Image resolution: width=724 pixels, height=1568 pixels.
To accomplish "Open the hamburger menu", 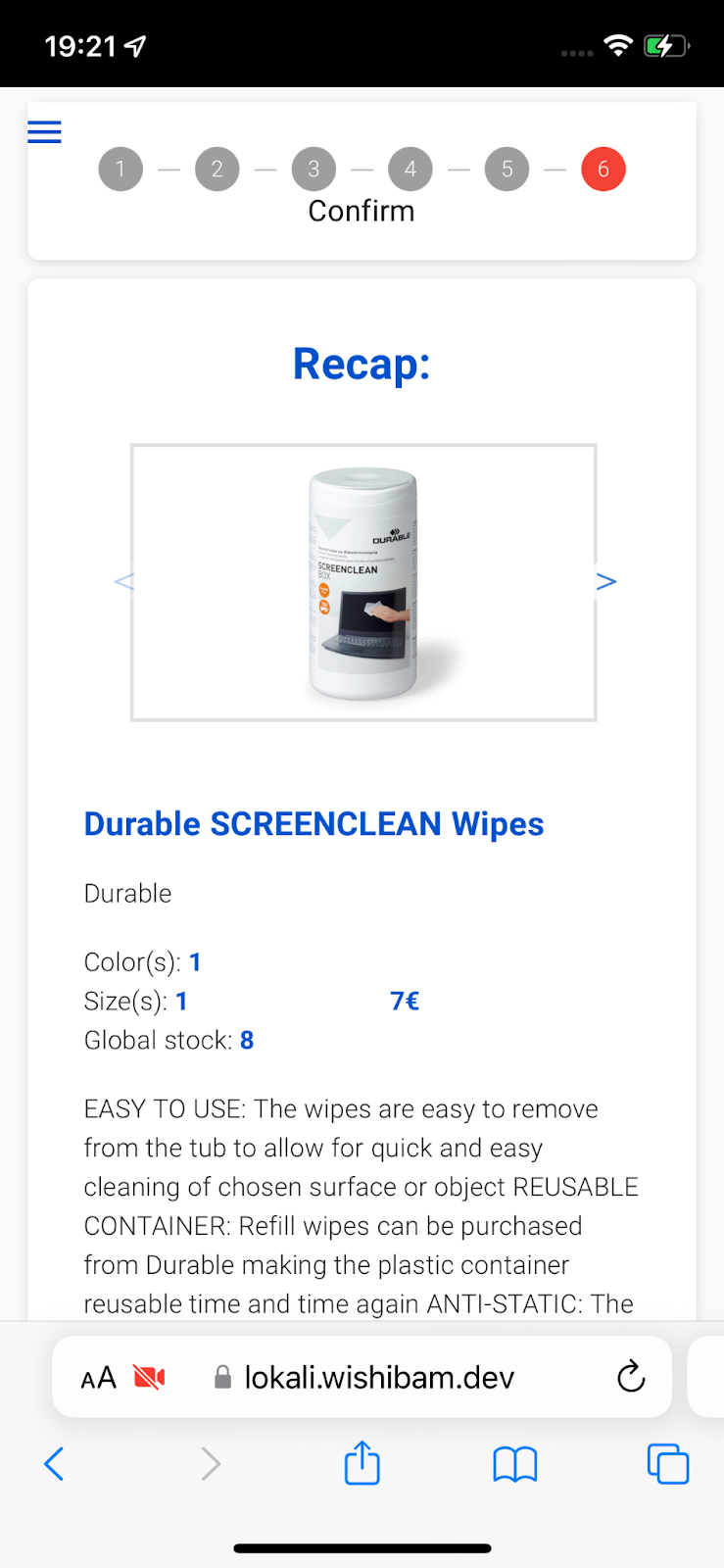I will pos(44,132).
